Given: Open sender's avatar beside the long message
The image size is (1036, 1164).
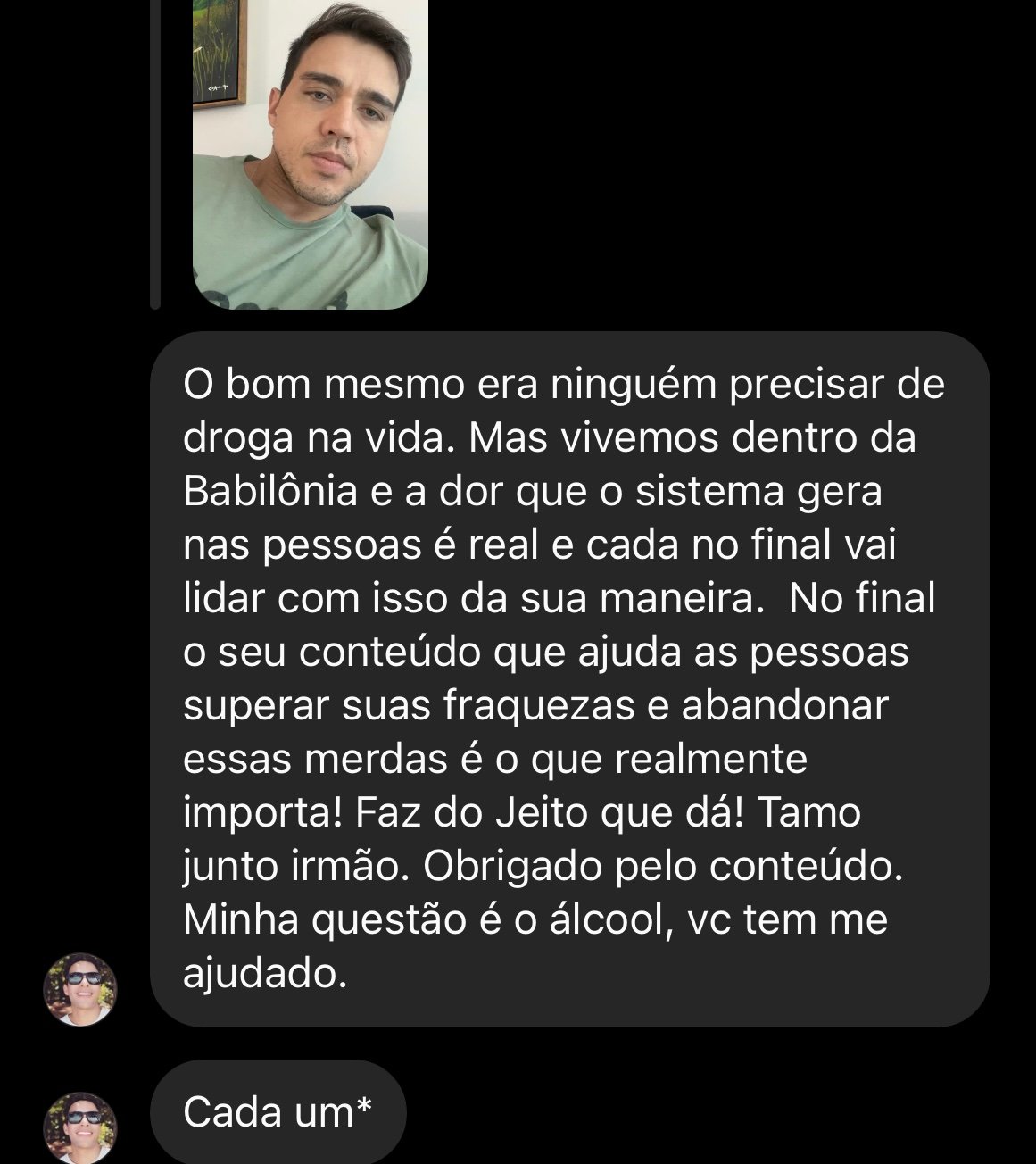Looking at the screenshot, I should pos(81,988).
